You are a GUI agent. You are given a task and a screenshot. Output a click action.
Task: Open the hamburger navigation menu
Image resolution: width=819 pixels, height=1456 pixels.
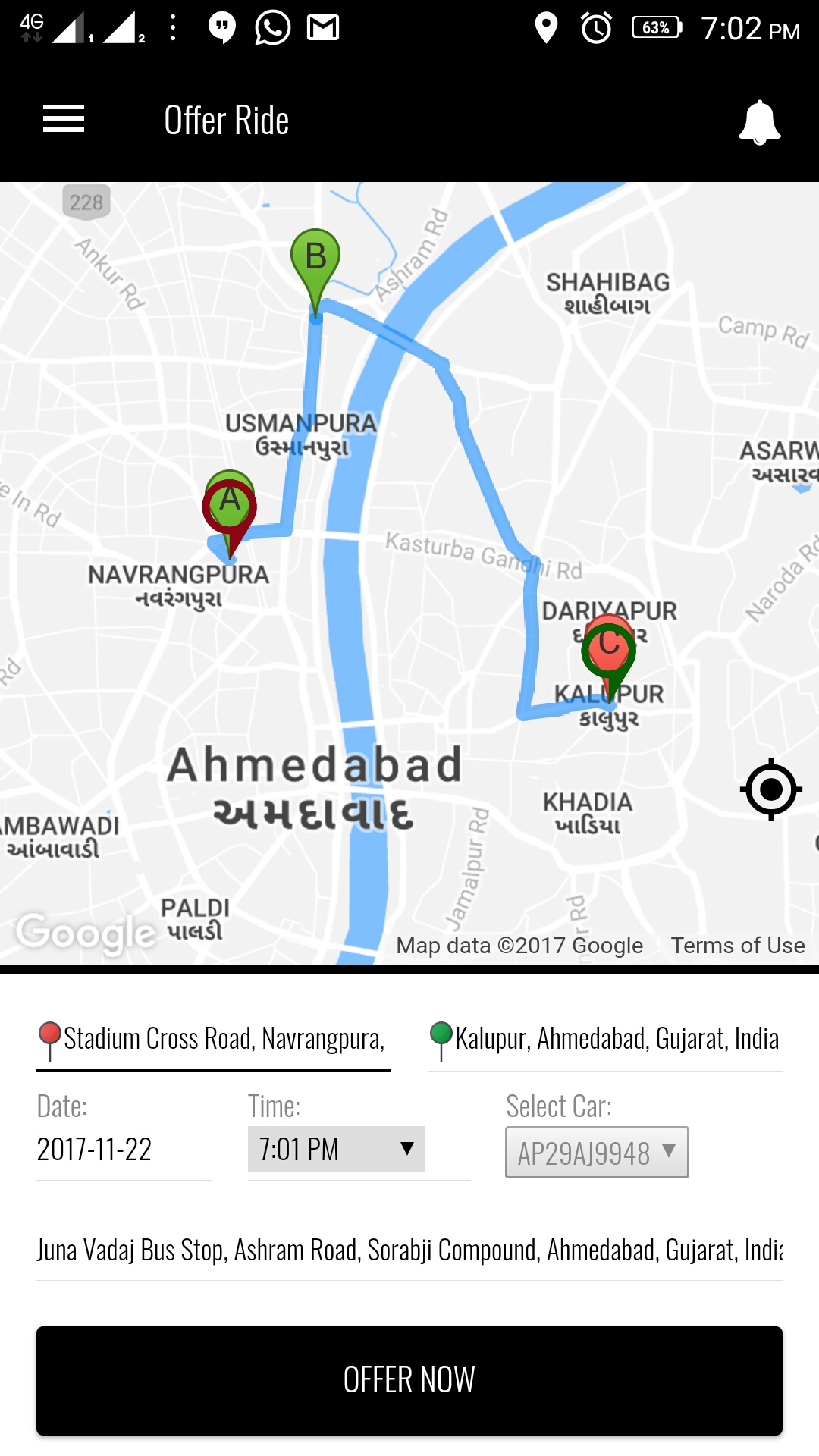pyautogui.click(x=64, y=119)
